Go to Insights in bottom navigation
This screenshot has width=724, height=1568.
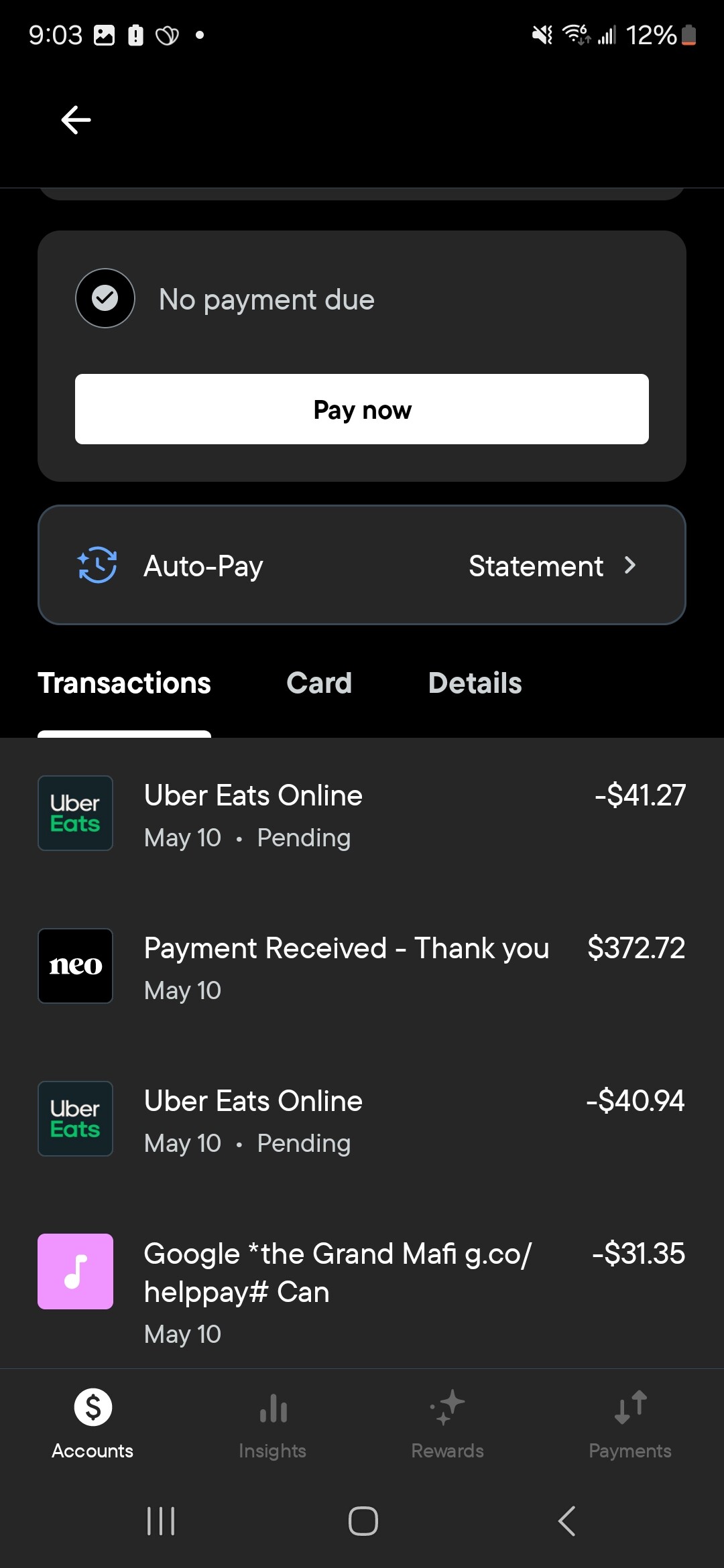273,1424
